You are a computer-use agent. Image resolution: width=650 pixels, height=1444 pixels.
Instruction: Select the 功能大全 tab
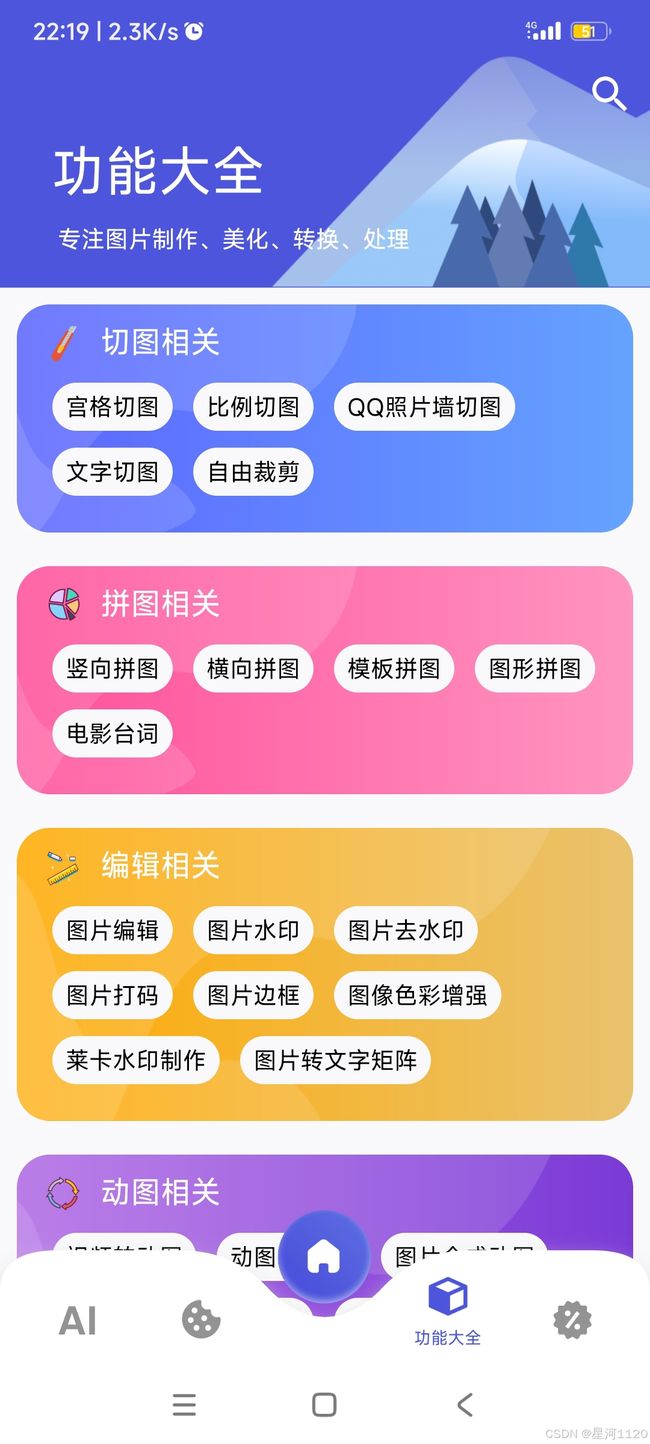[447, 1311]
